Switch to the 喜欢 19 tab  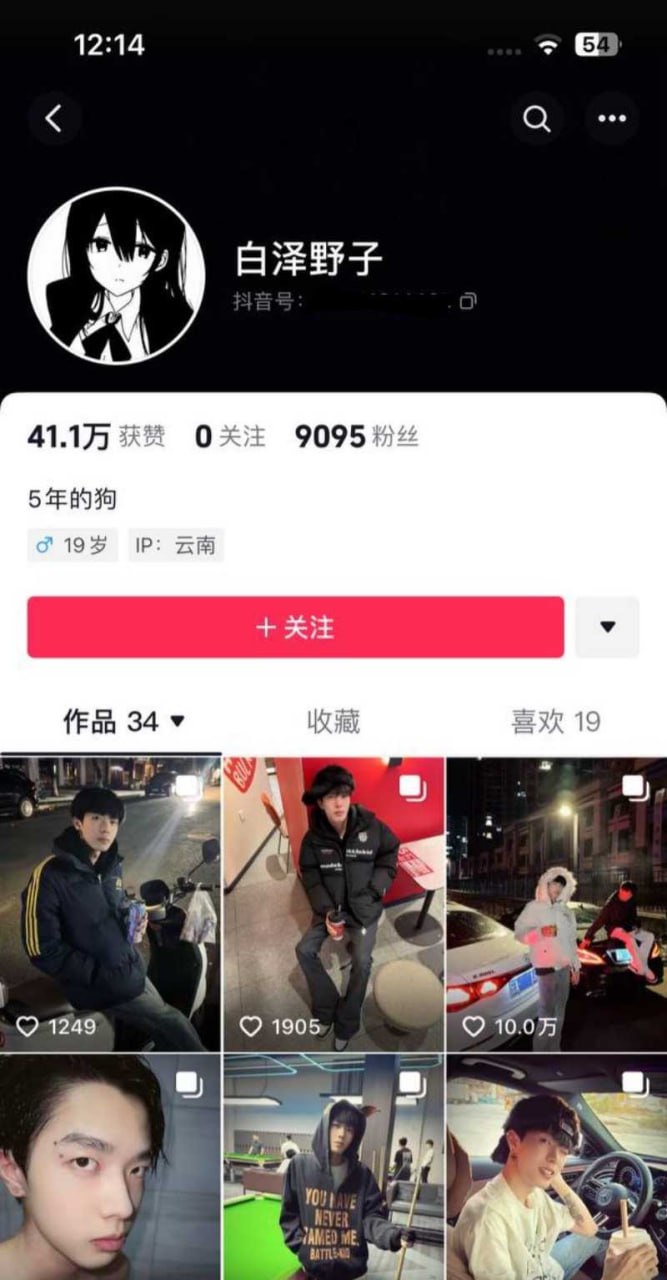pos(555,721)
